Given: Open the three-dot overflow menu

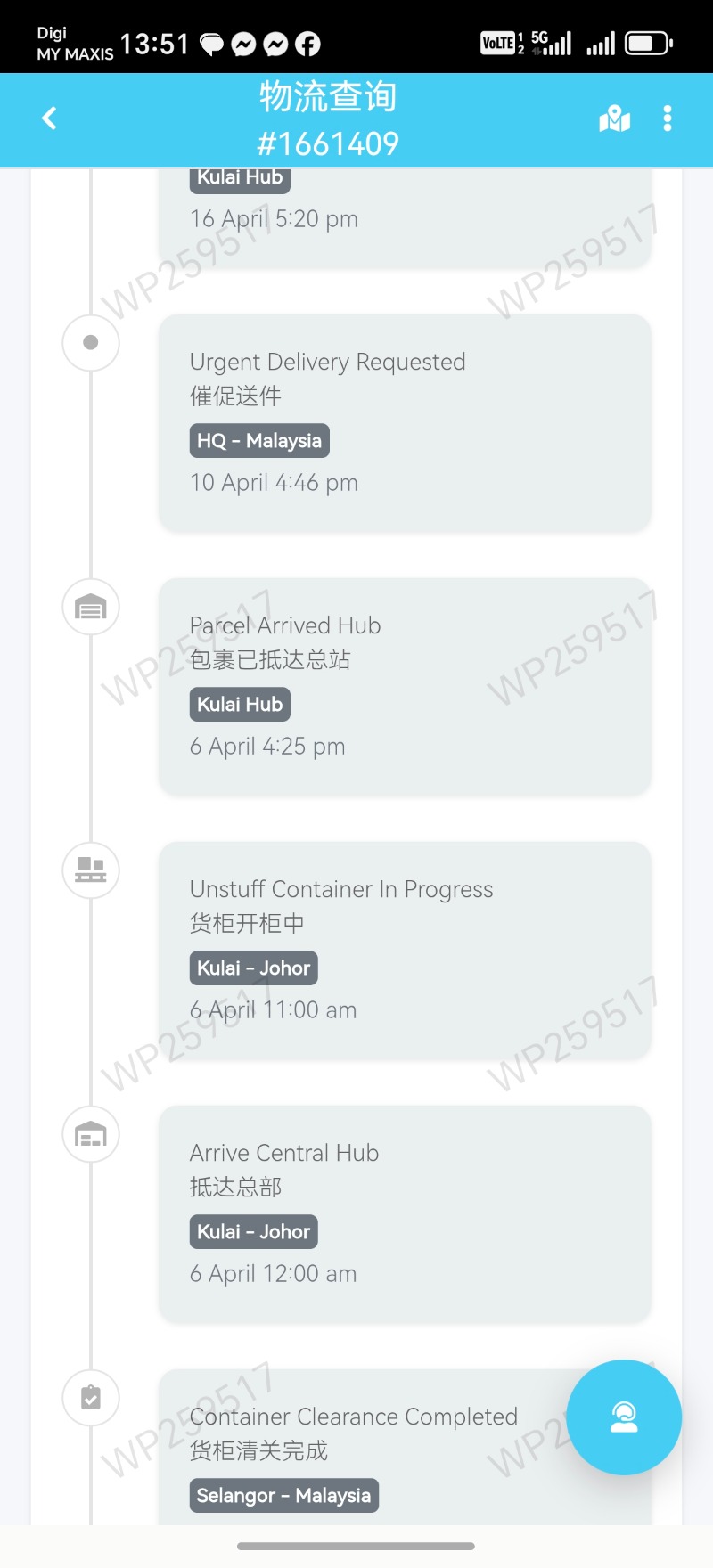Looking at the screenshot, I should point(668,118).
